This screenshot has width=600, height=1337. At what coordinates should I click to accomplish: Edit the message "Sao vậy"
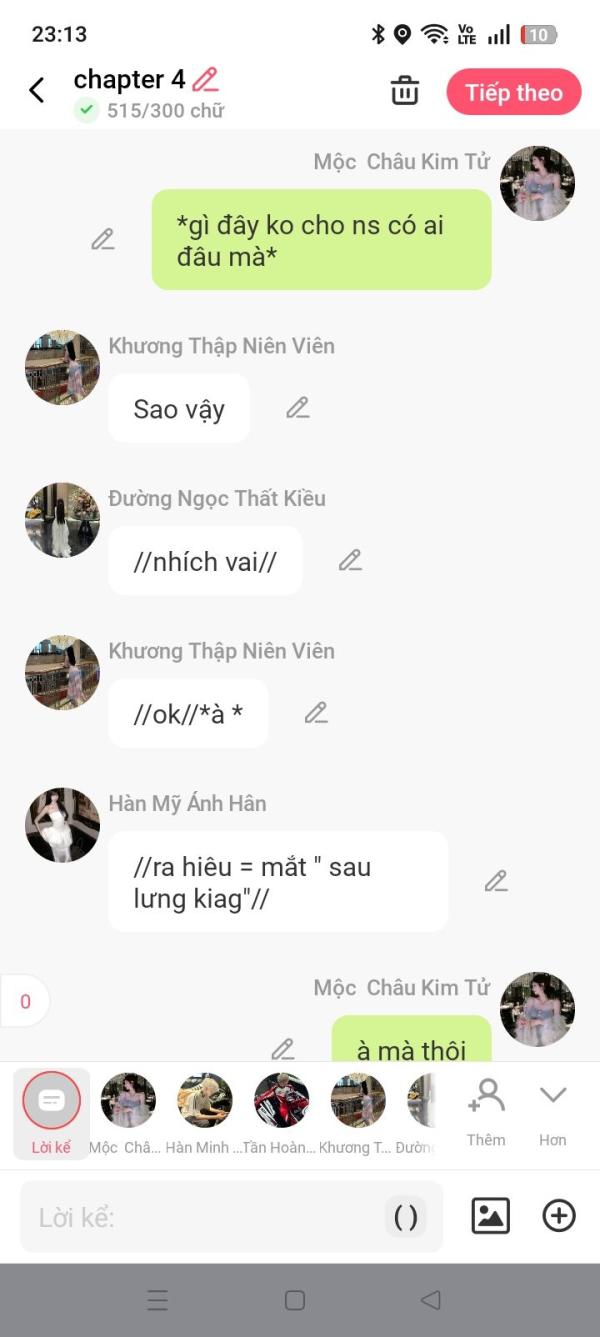[298, 408]
